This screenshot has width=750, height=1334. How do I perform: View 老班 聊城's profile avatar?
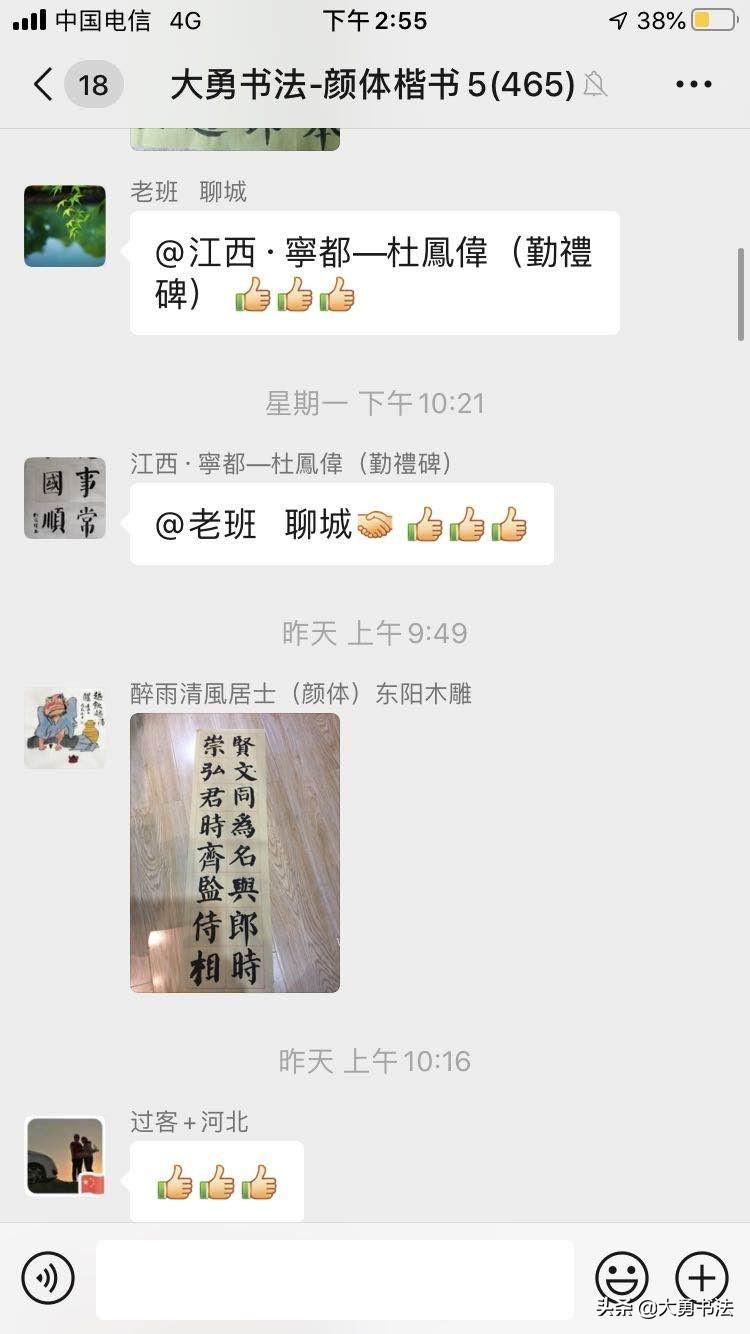pos(65,226)
